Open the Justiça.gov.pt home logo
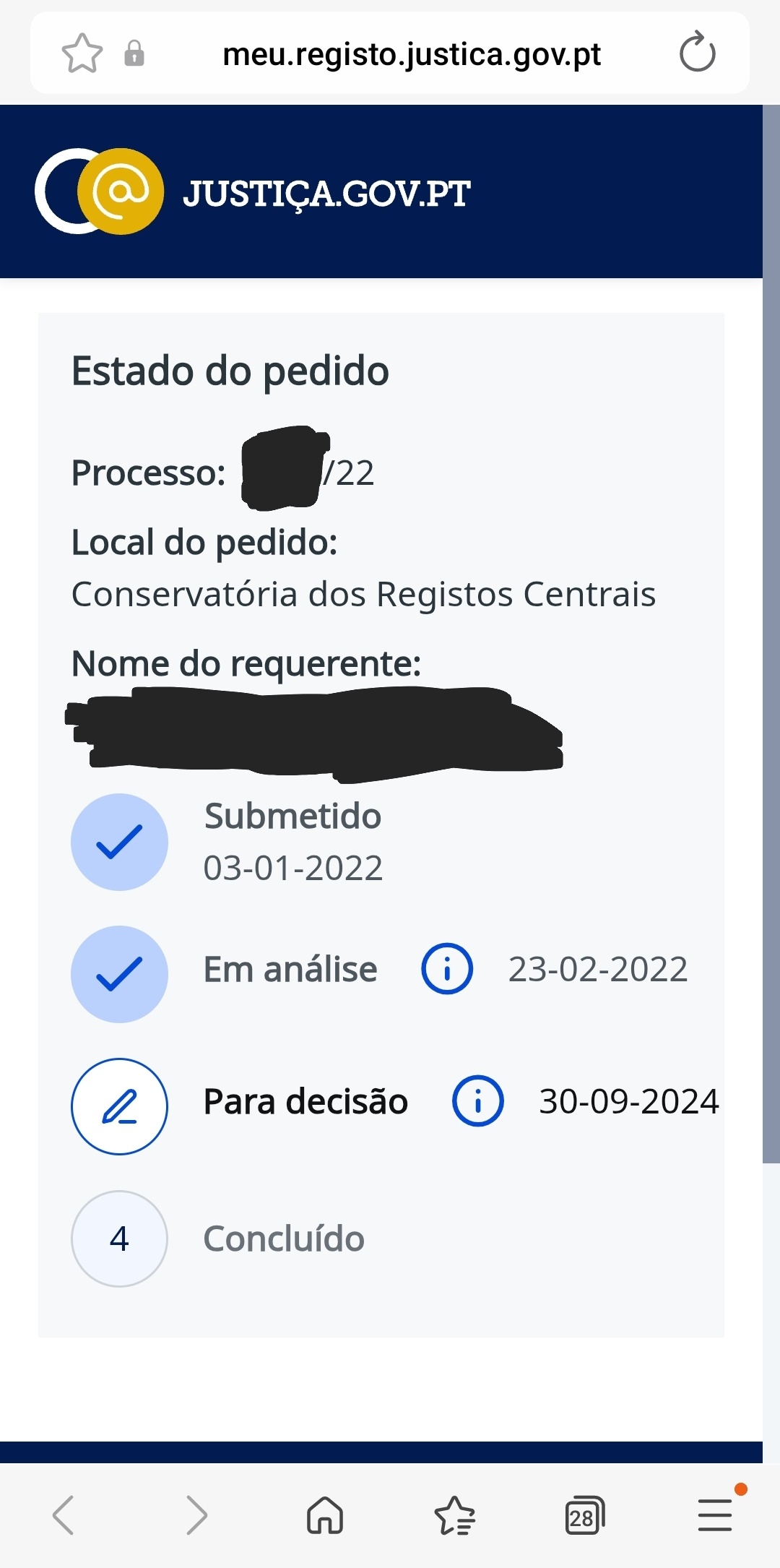The image size is (780, 1568). click(x=253, y=191)
